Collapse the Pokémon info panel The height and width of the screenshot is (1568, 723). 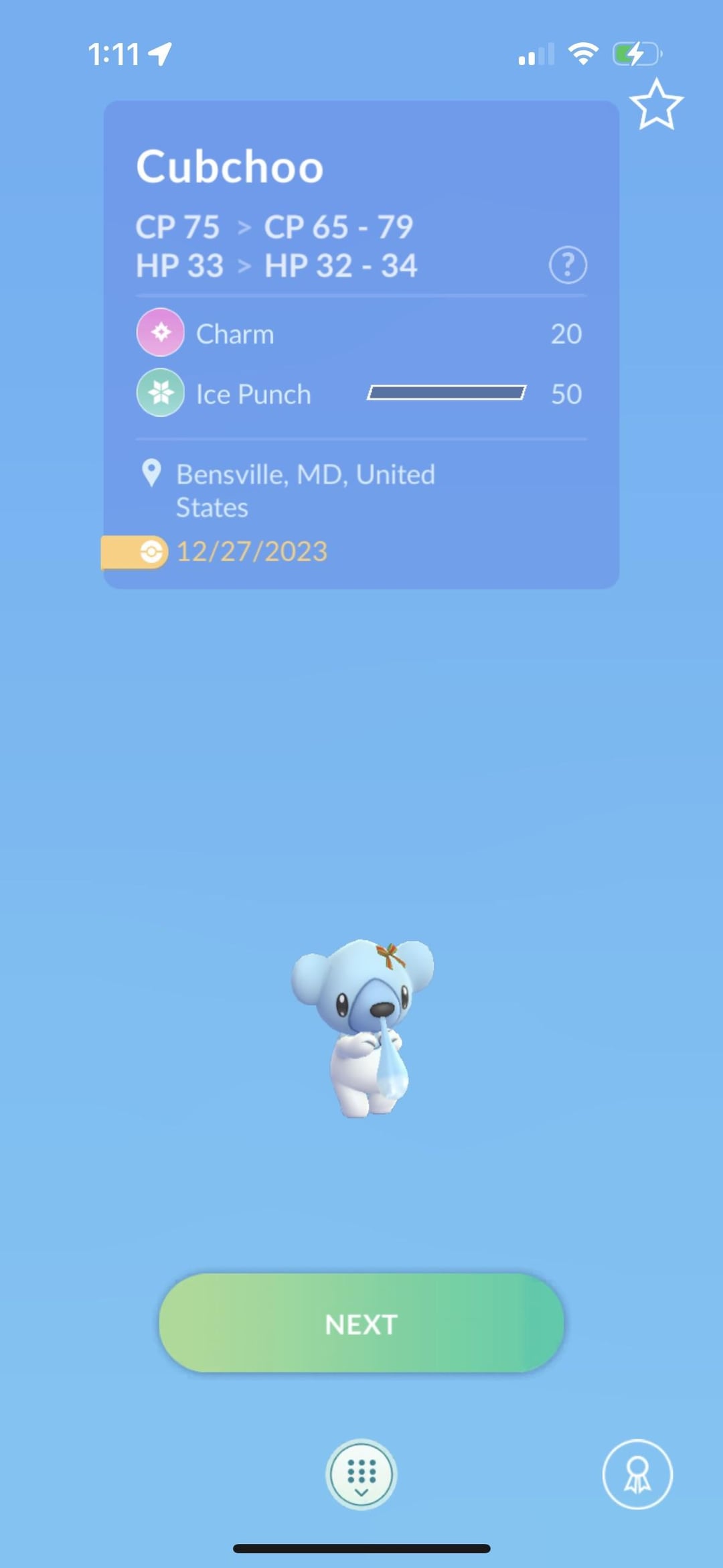coord(361,1474)
